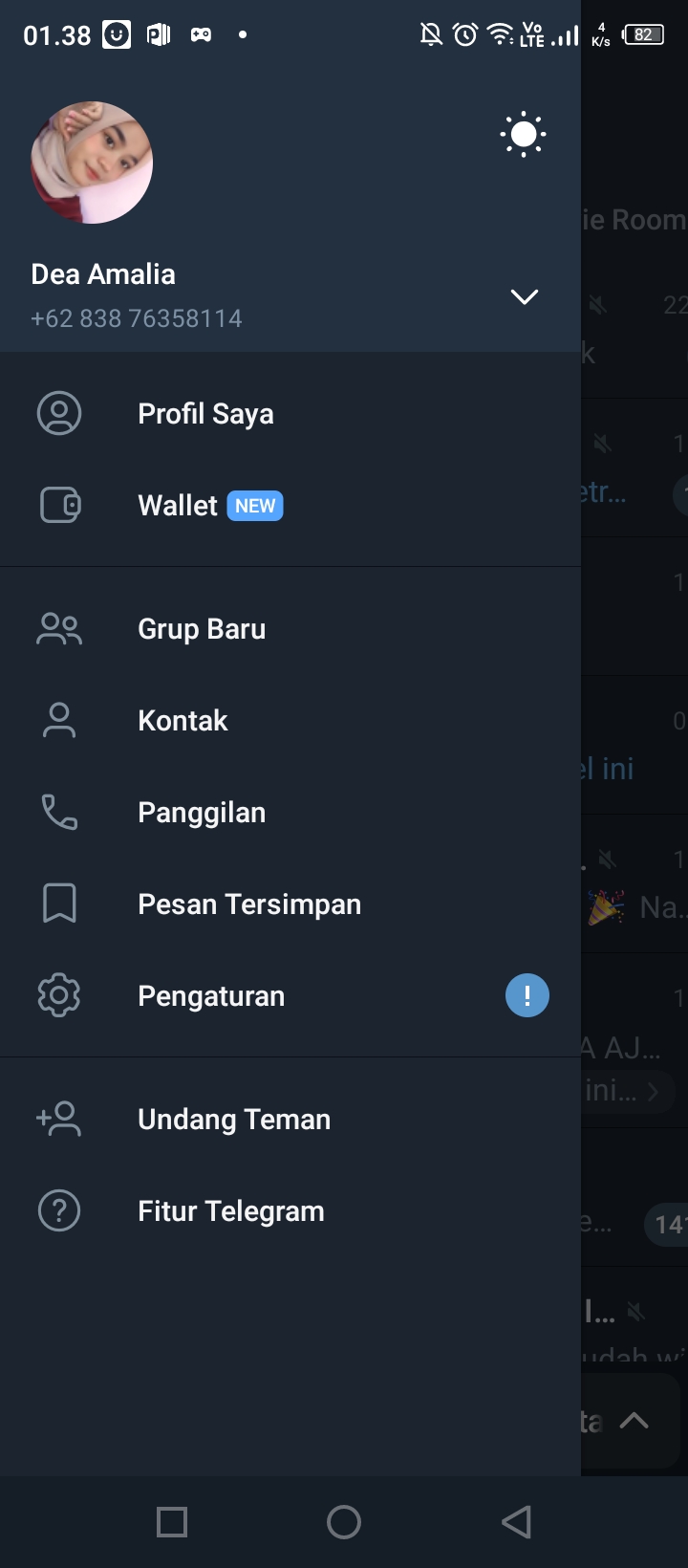Tap the system back button
Viewport: 688px width, 1568px height.
(x=516, y=1522)
